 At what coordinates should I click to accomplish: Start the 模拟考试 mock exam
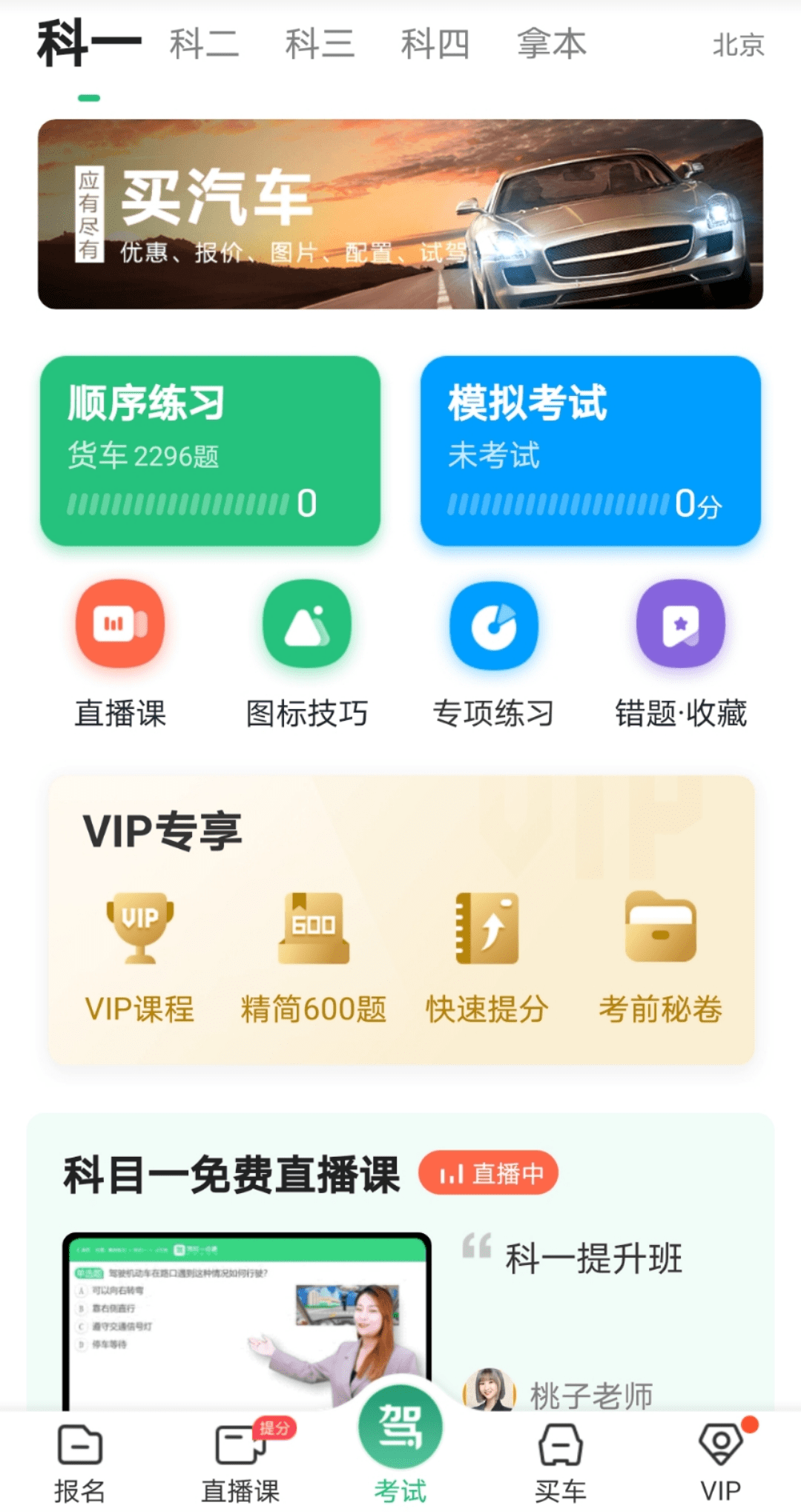[x=590, y=451]
